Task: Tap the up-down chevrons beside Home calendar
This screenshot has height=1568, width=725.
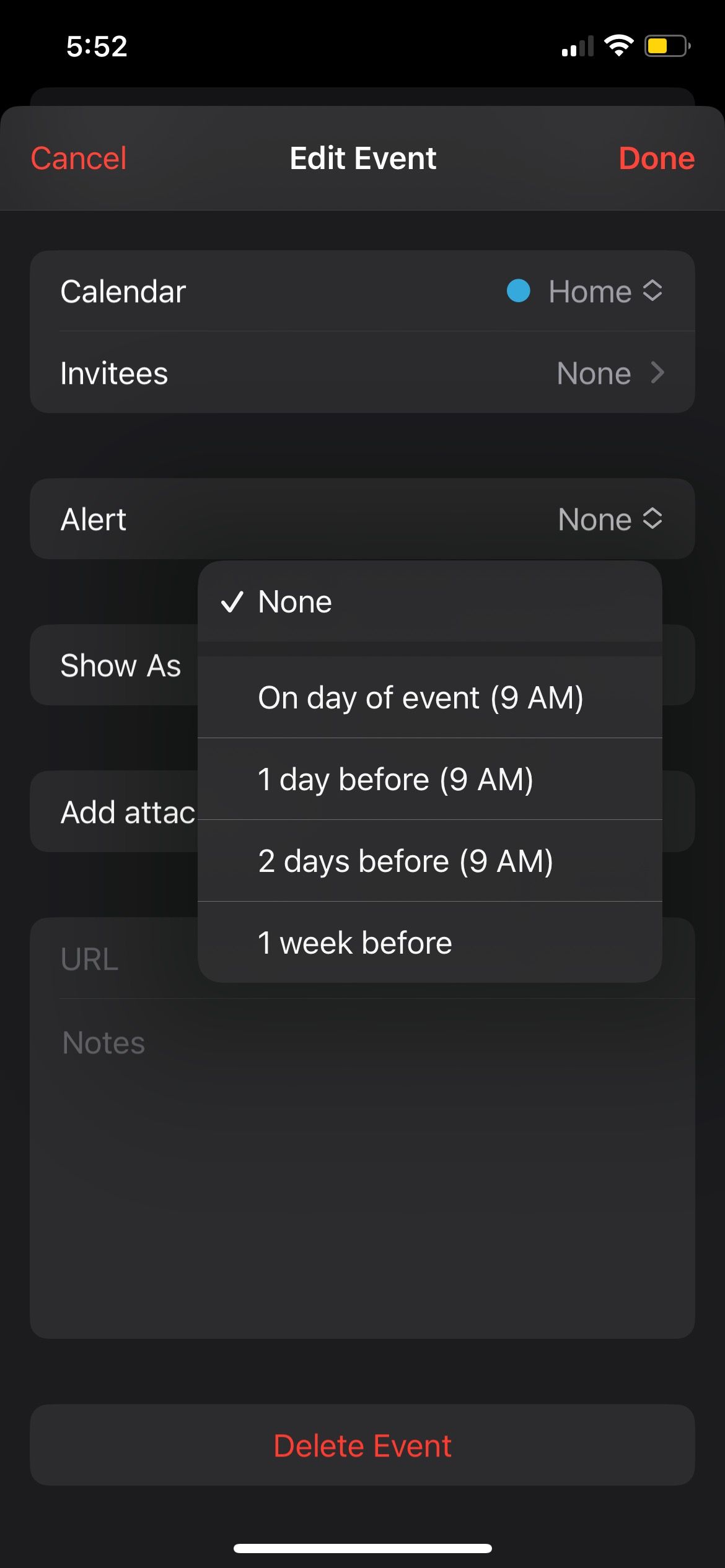Action: pos(654,291)
